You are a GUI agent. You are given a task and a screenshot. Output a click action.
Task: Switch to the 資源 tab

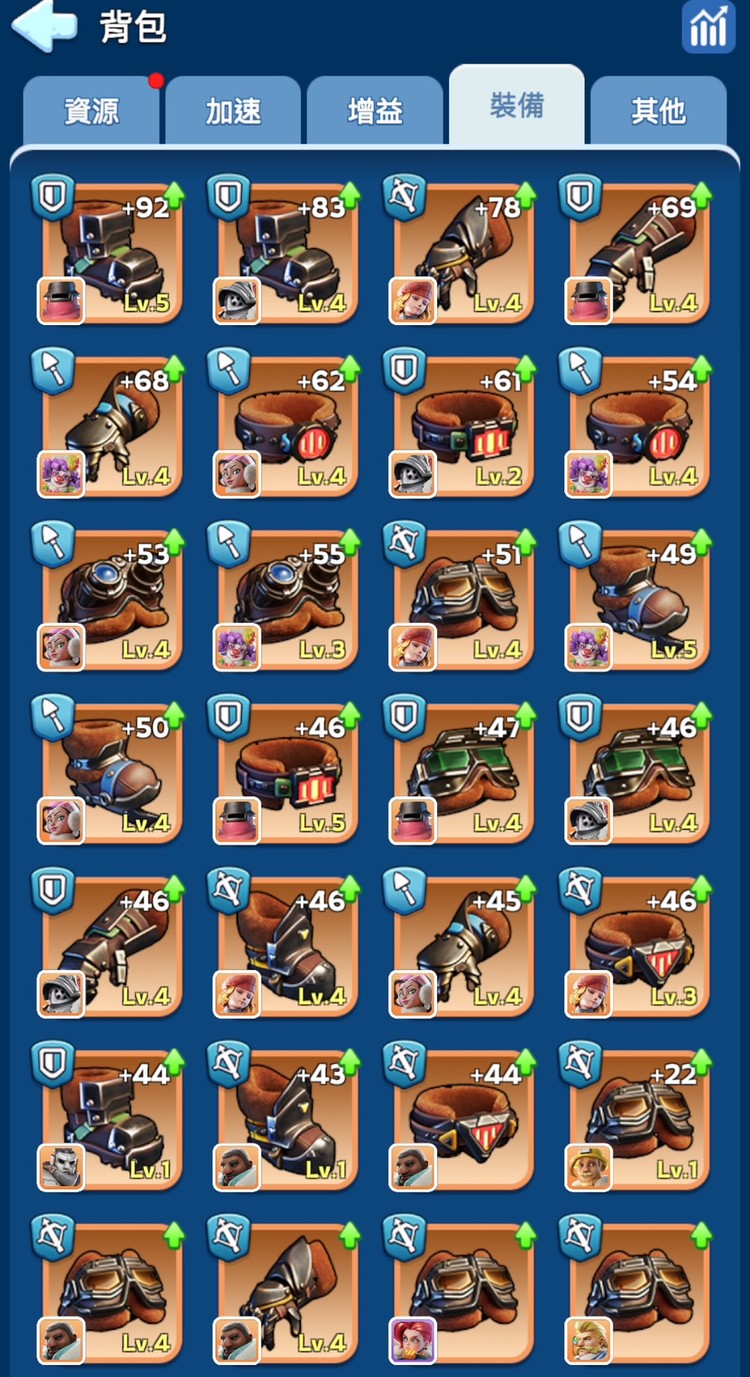91,111
